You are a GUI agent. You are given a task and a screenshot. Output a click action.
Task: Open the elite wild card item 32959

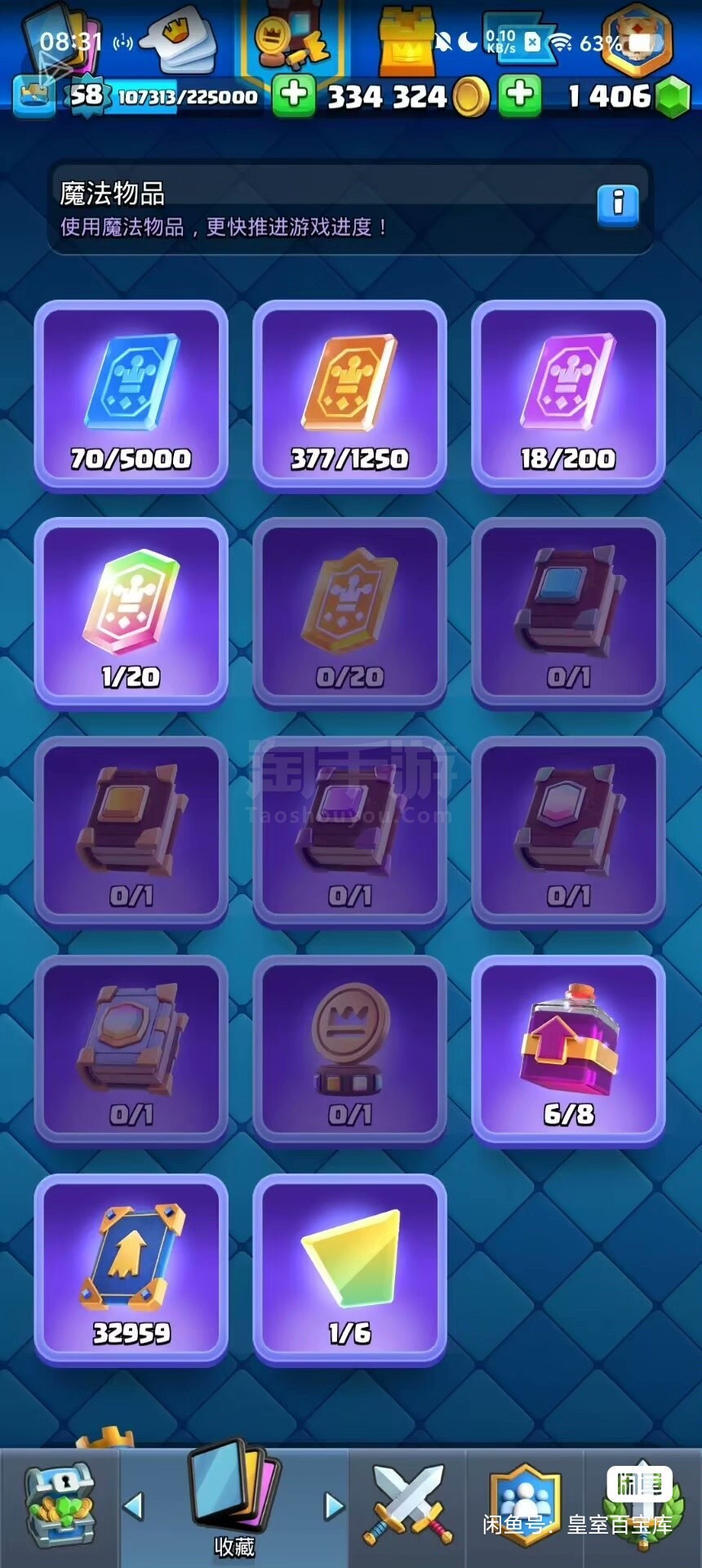click(131, 1270)
